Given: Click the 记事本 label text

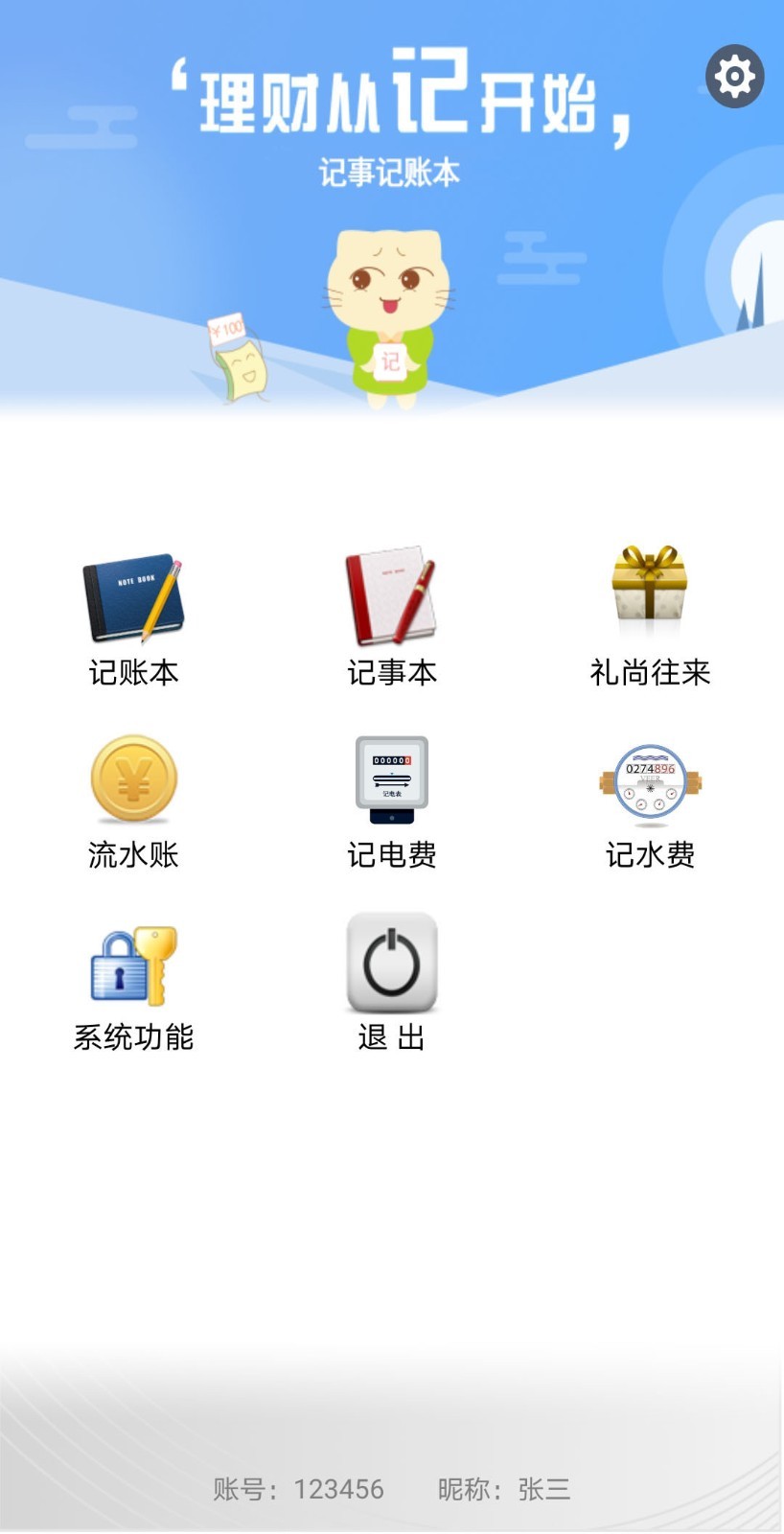Looking at the screenshot, I should pos(391,673).
